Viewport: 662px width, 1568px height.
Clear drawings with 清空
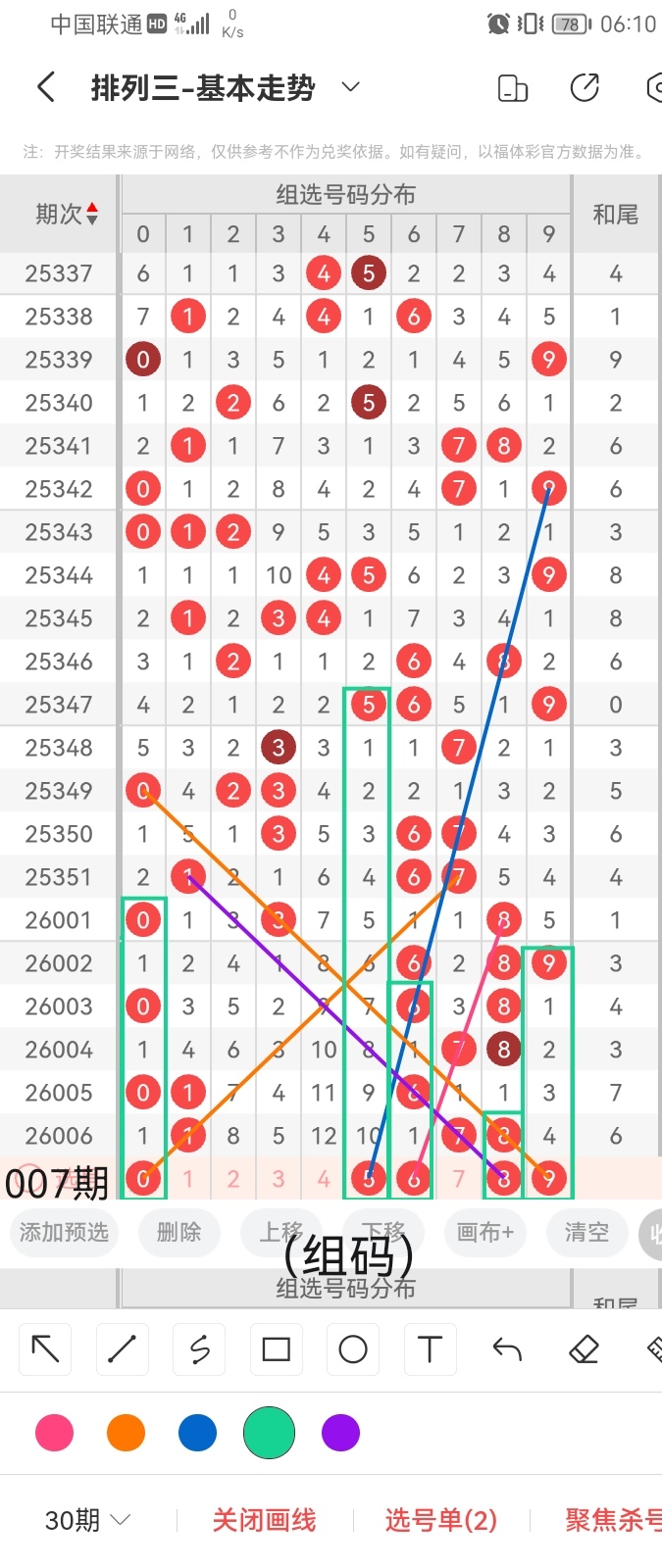[x=586, y=1232]
